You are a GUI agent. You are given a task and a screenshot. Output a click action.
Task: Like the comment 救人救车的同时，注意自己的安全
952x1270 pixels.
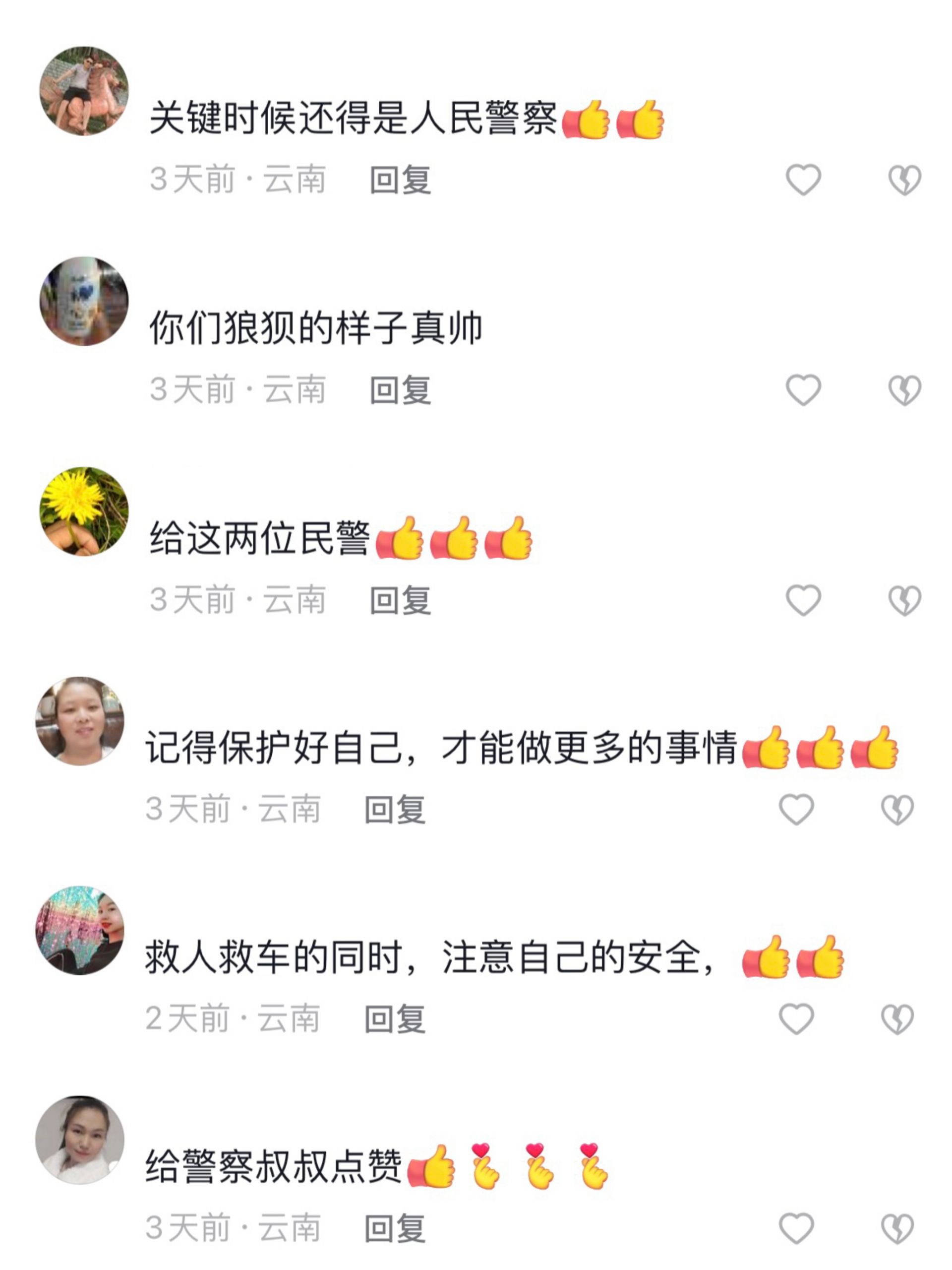pyautogui.click(x=796, y=1019)
